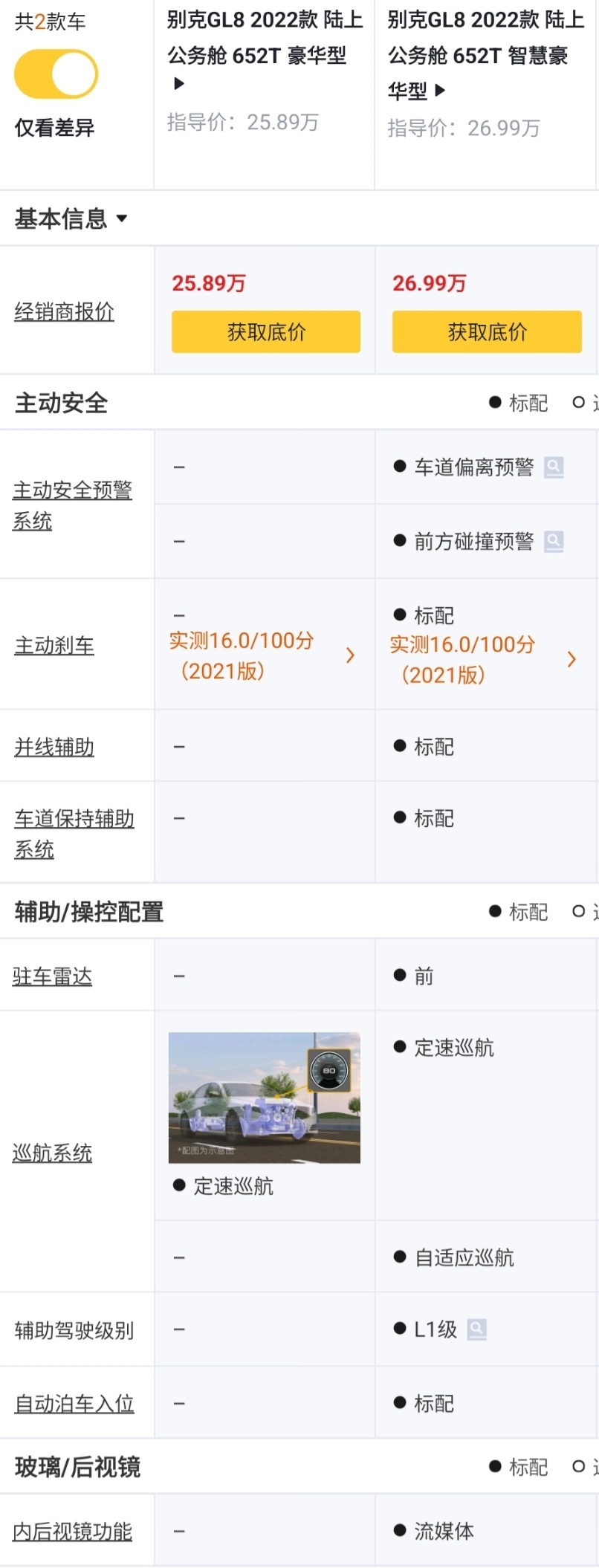Open the 经销商报价 explanation link

tap(64, 311)
